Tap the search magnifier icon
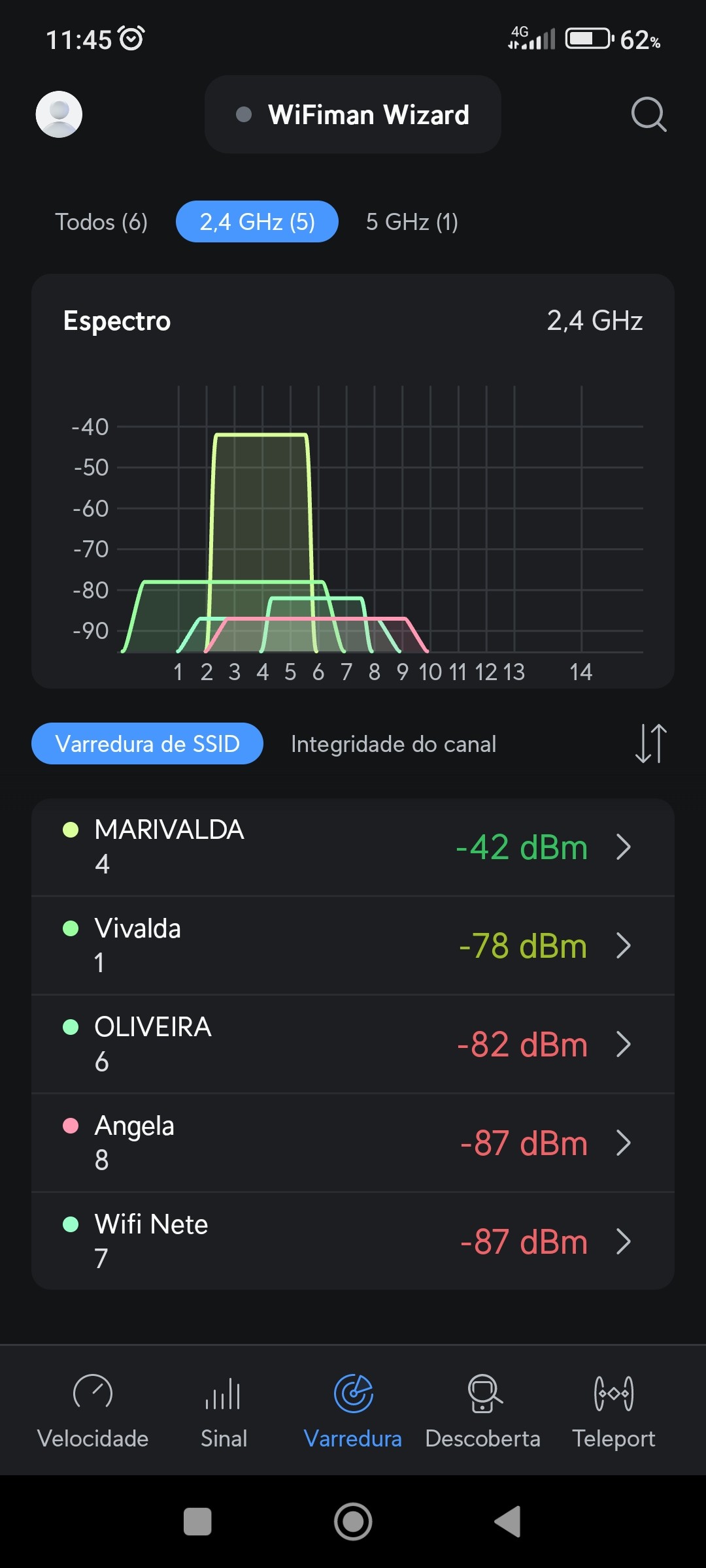This screenshot has width=706, height=1568. point(648,114)
